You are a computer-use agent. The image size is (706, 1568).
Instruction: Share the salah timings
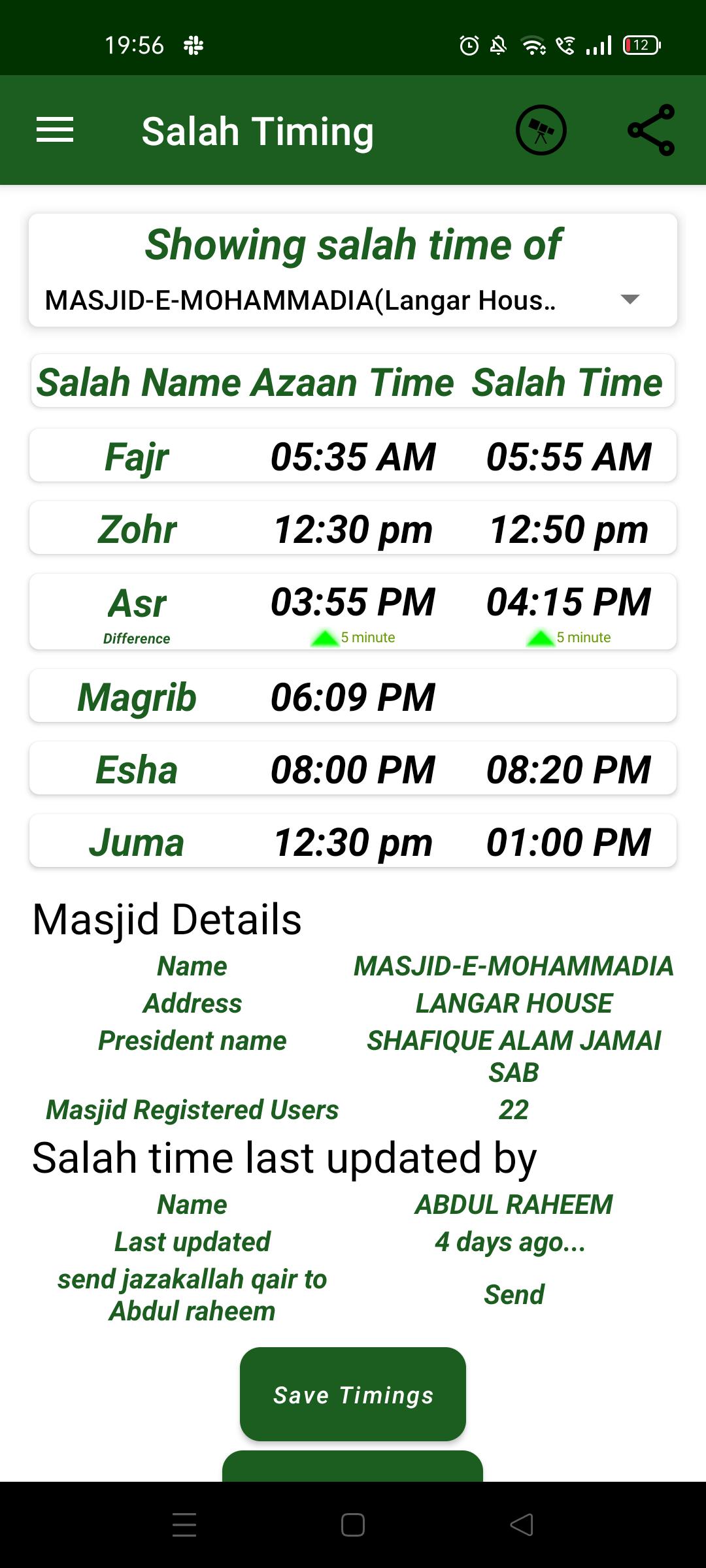click(x=651, y=130)
